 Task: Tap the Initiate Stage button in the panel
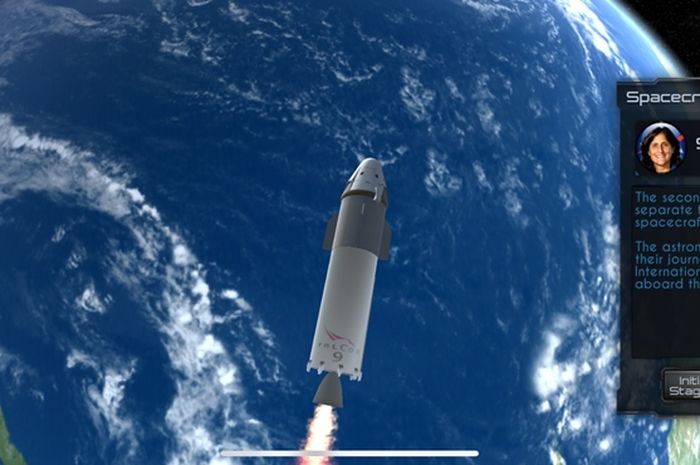[x=683, y=386]
